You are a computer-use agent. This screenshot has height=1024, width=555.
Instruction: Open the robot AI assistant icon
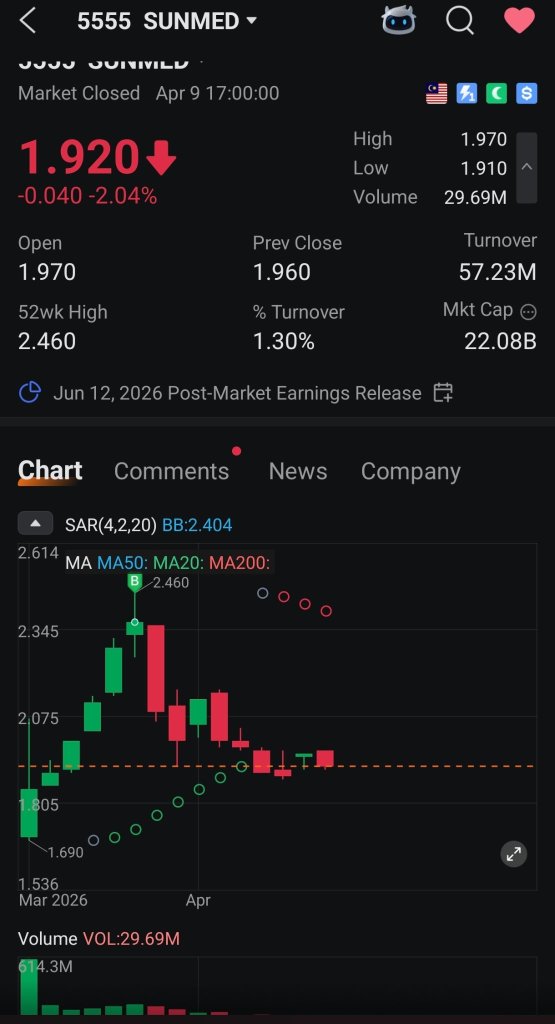[x=398, y=21]
